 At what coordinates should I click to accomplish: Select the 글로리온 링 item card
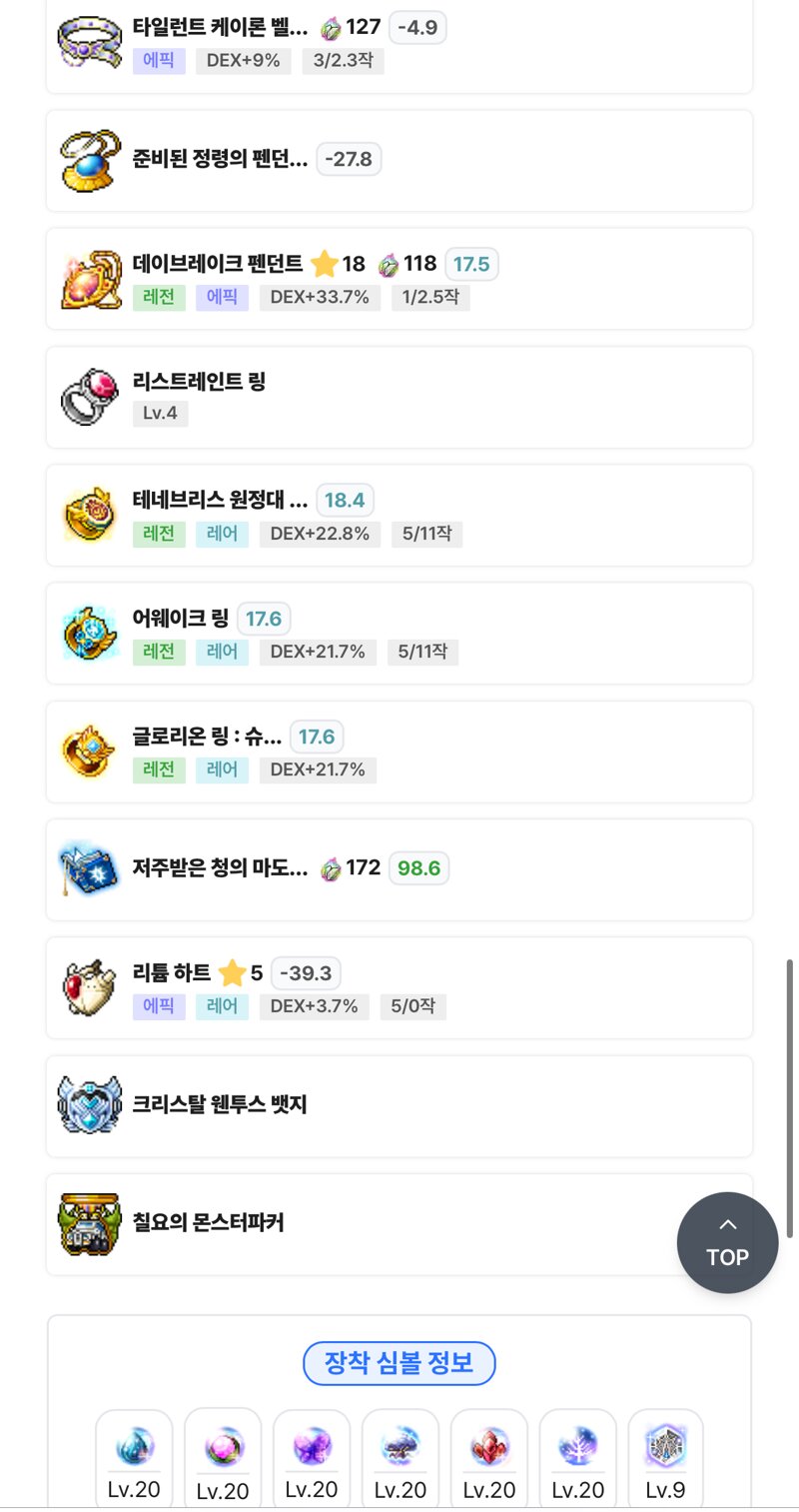click(399, 752)
